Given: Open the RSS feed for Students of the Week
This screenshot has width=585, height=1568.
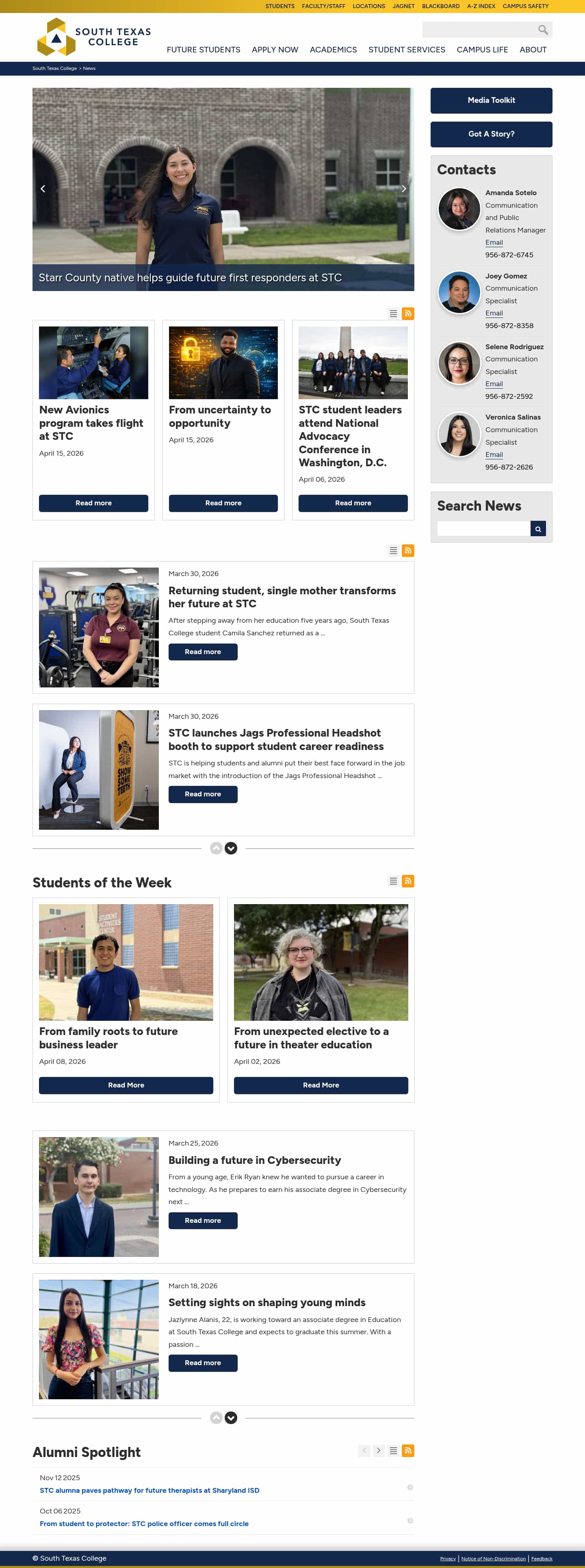Looking at the screenshot, I should tap(408, 881).
